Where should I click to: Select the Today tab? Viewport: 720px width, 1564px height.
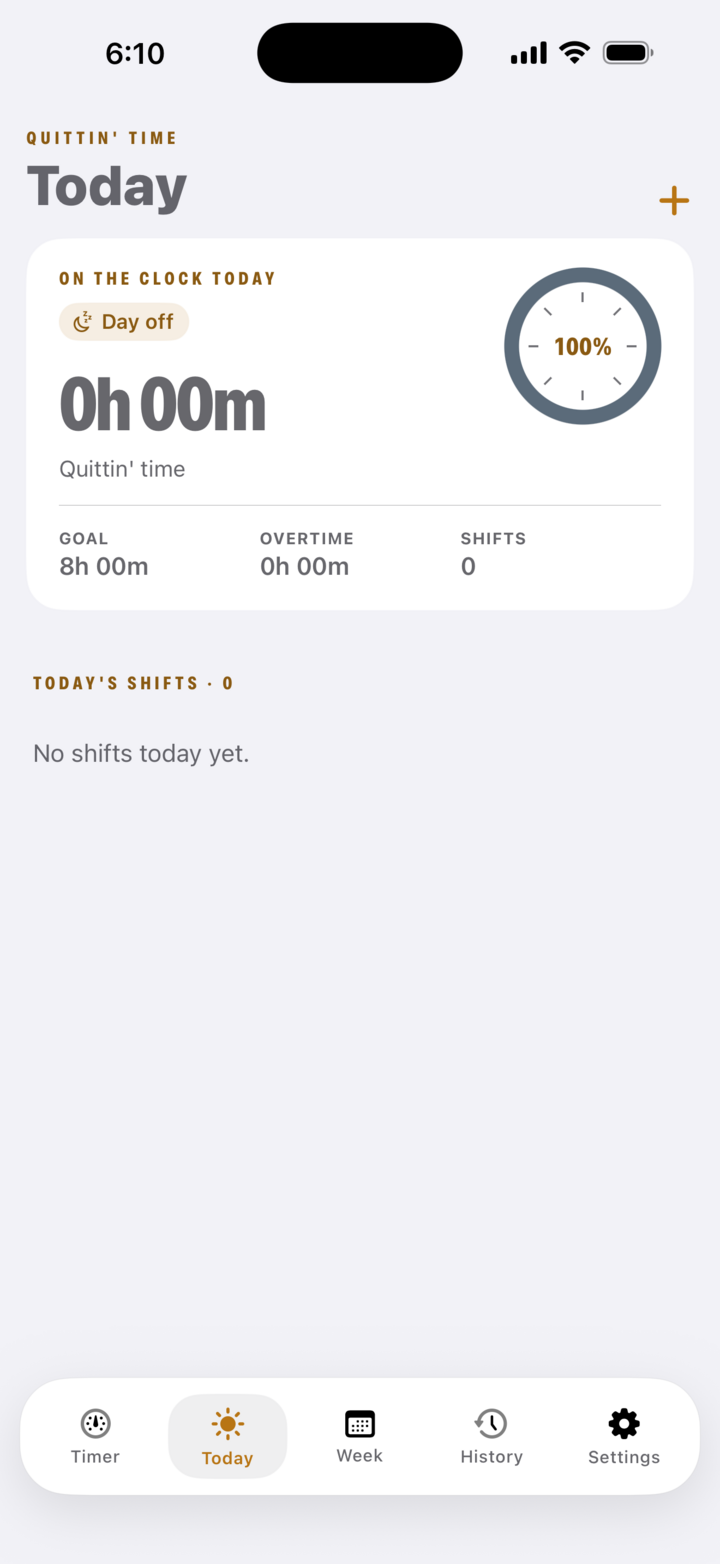[x=228, y=1437]
